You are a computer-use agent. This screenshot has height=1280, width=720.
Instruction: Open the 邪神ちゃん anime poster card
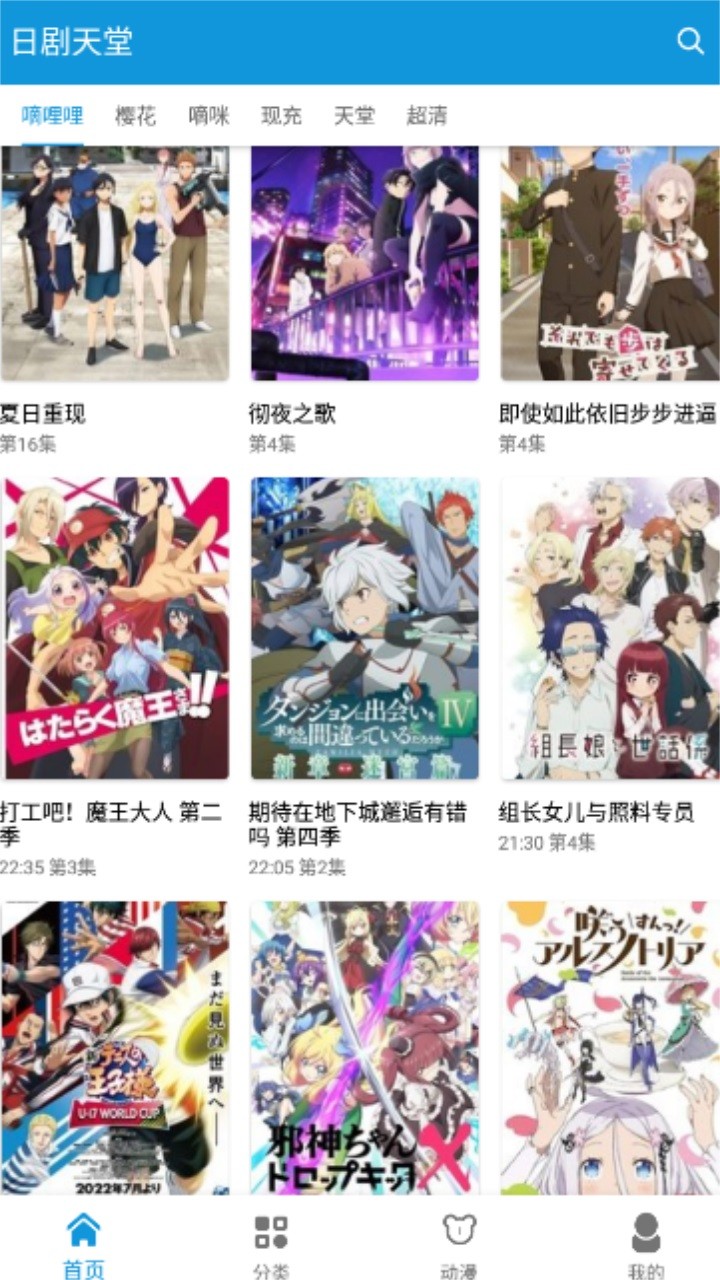pos(364,1045)
